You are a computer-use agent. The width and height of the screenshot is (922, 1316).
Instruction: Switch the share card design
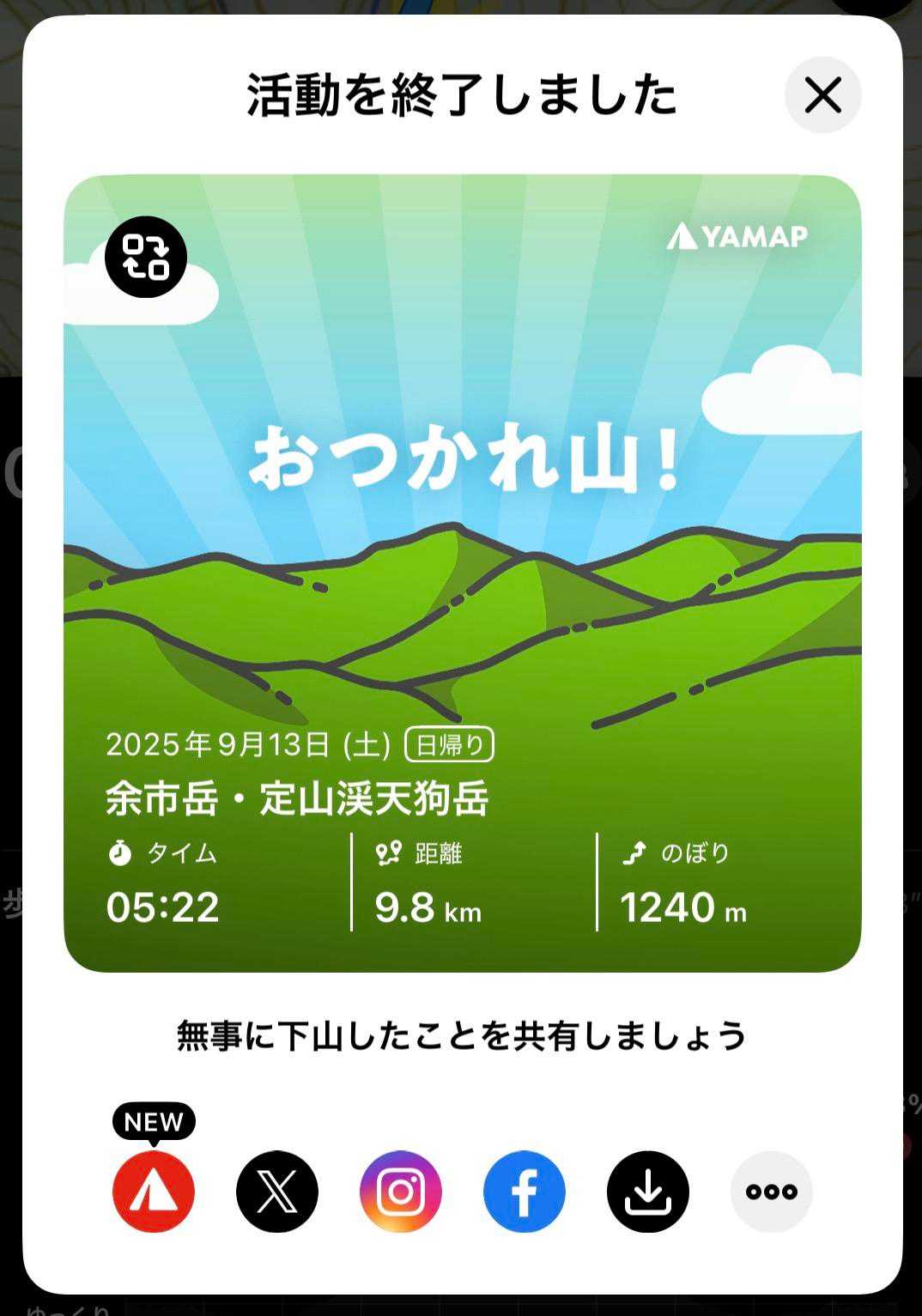point(146,257)
